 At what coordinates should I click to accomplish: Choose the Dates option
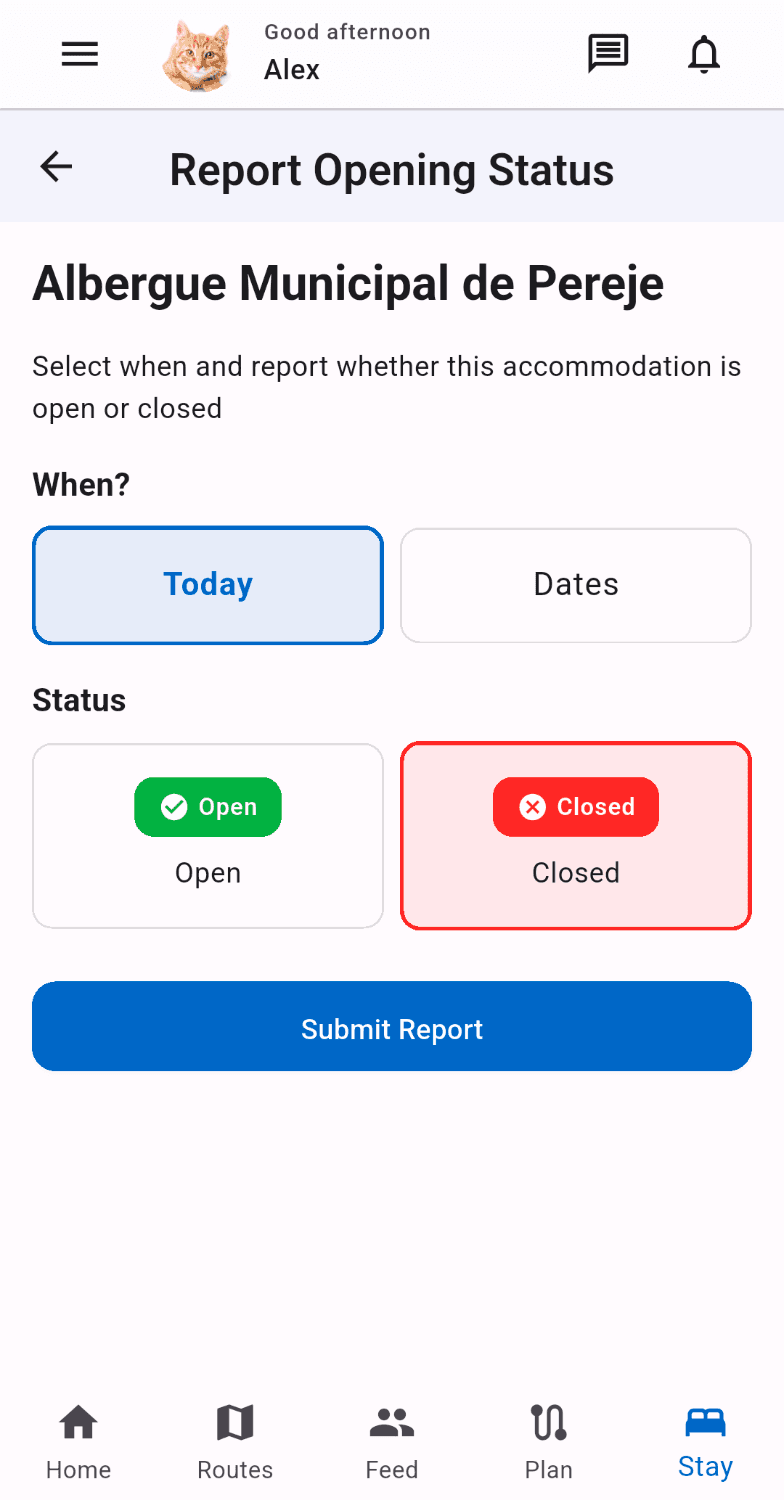click(575, 585)
